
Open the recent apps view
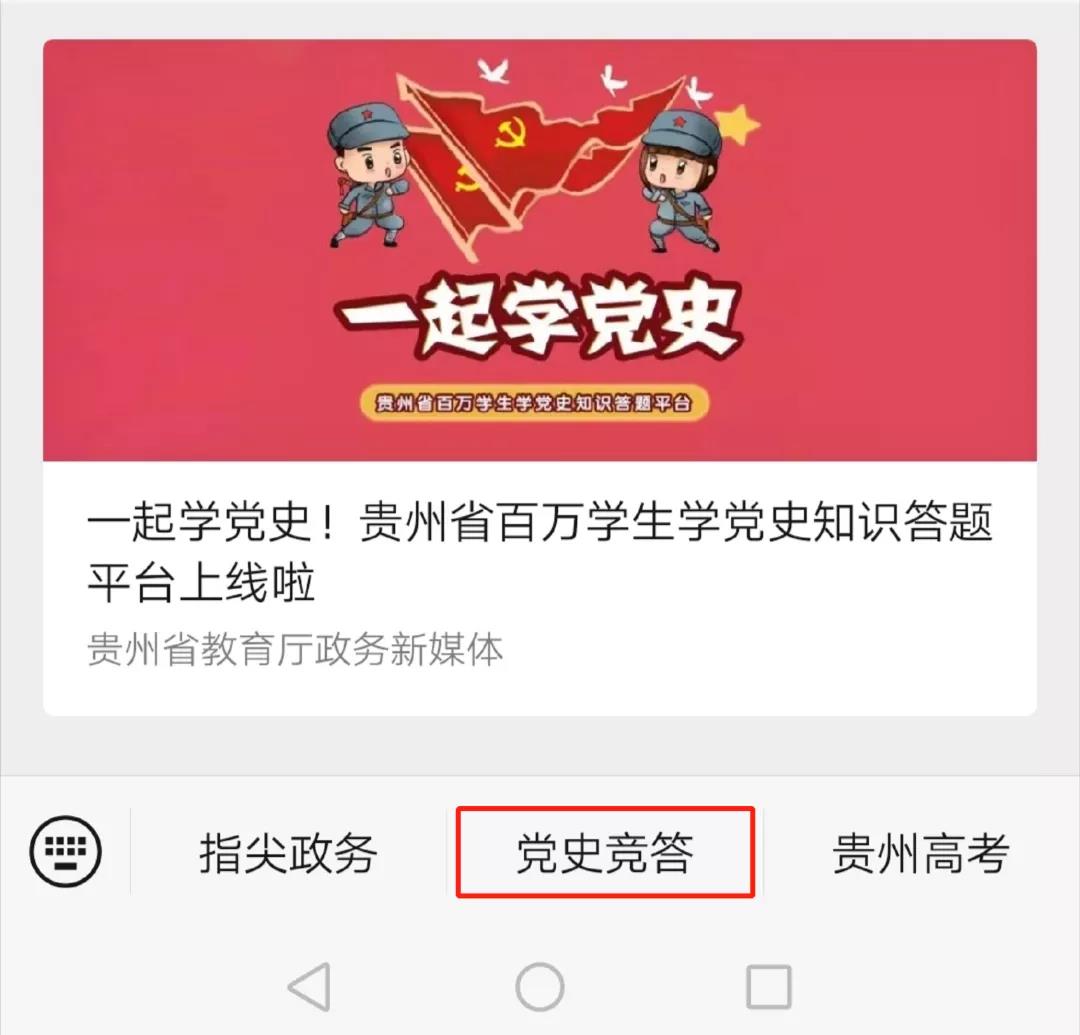(769, 987)
